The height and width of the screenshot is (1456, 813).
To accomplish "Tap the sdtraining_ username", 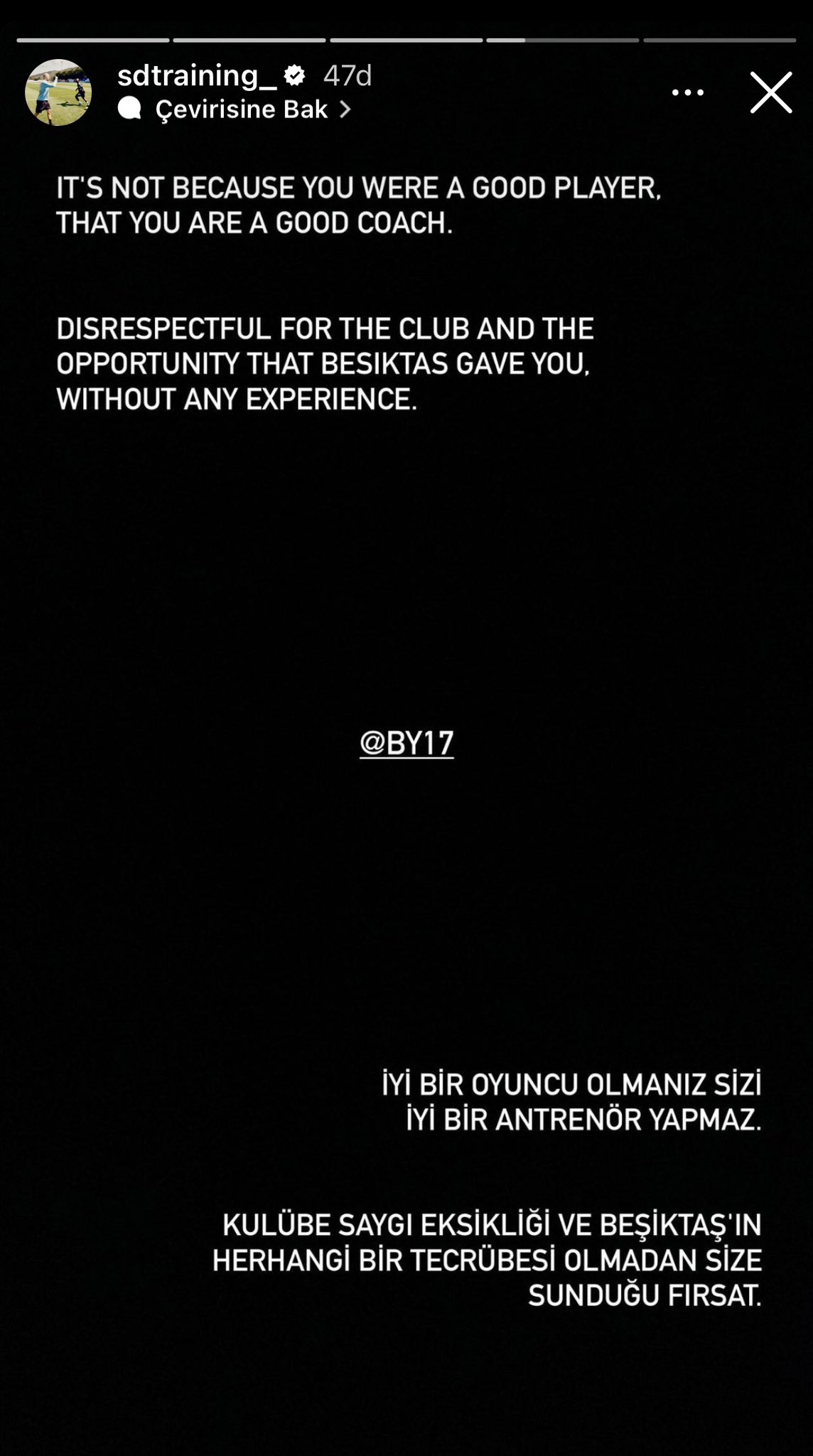I will 197,76.
